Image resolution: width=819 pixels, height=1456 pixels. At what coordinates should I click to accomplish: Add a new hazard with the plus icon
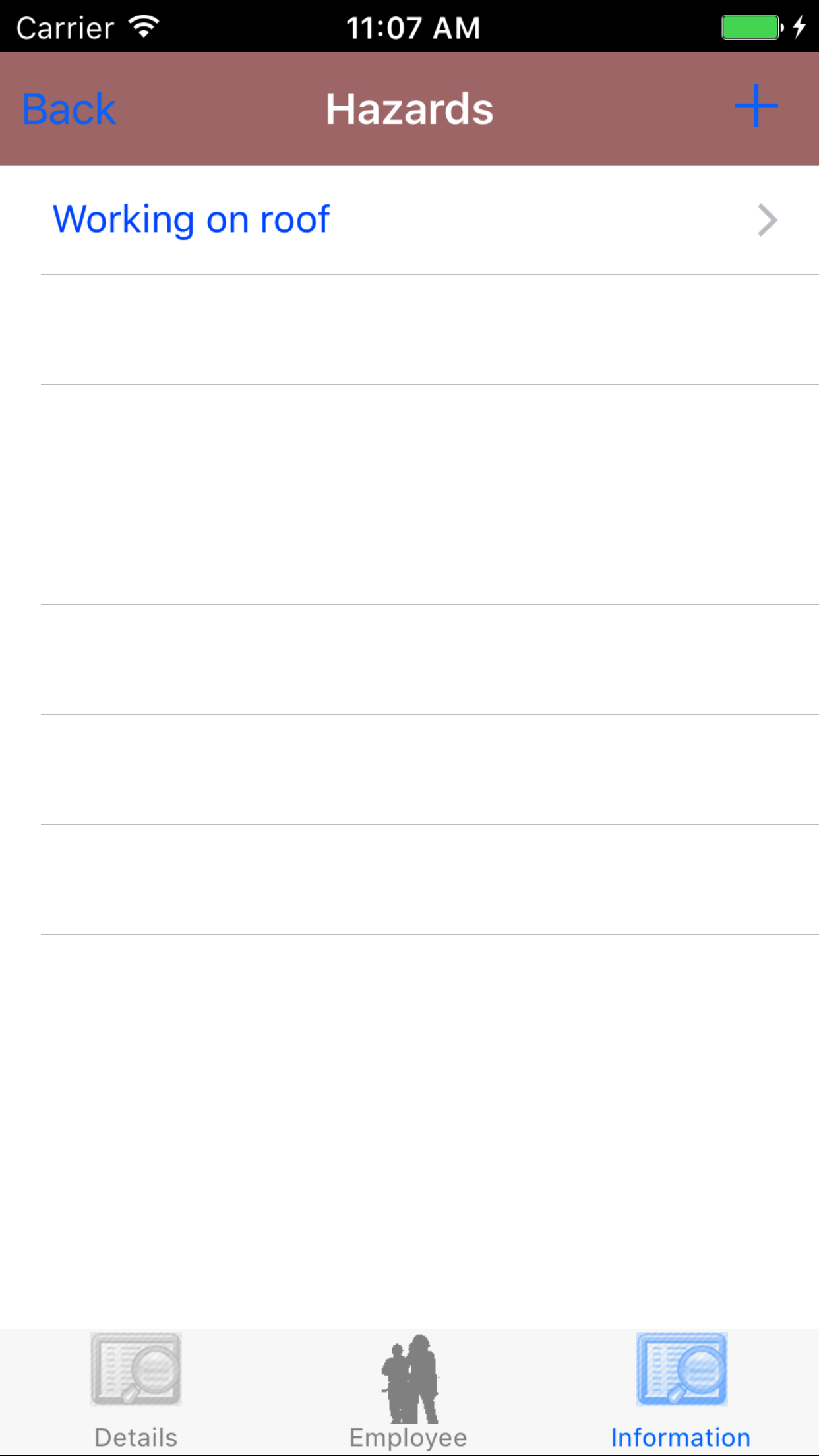(756, 106)
